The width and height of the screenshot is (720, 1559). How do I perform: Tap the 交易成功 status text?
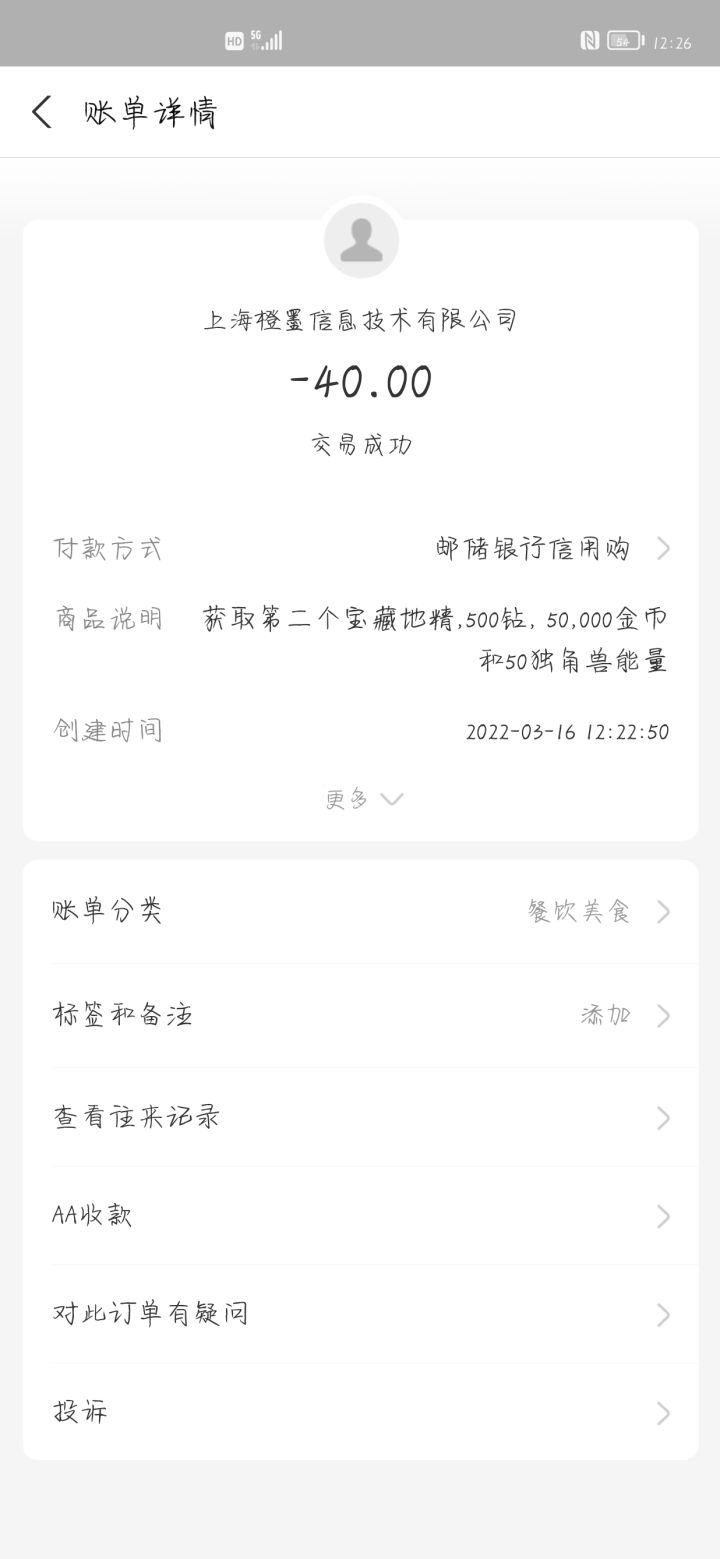(x=362, y=444)
